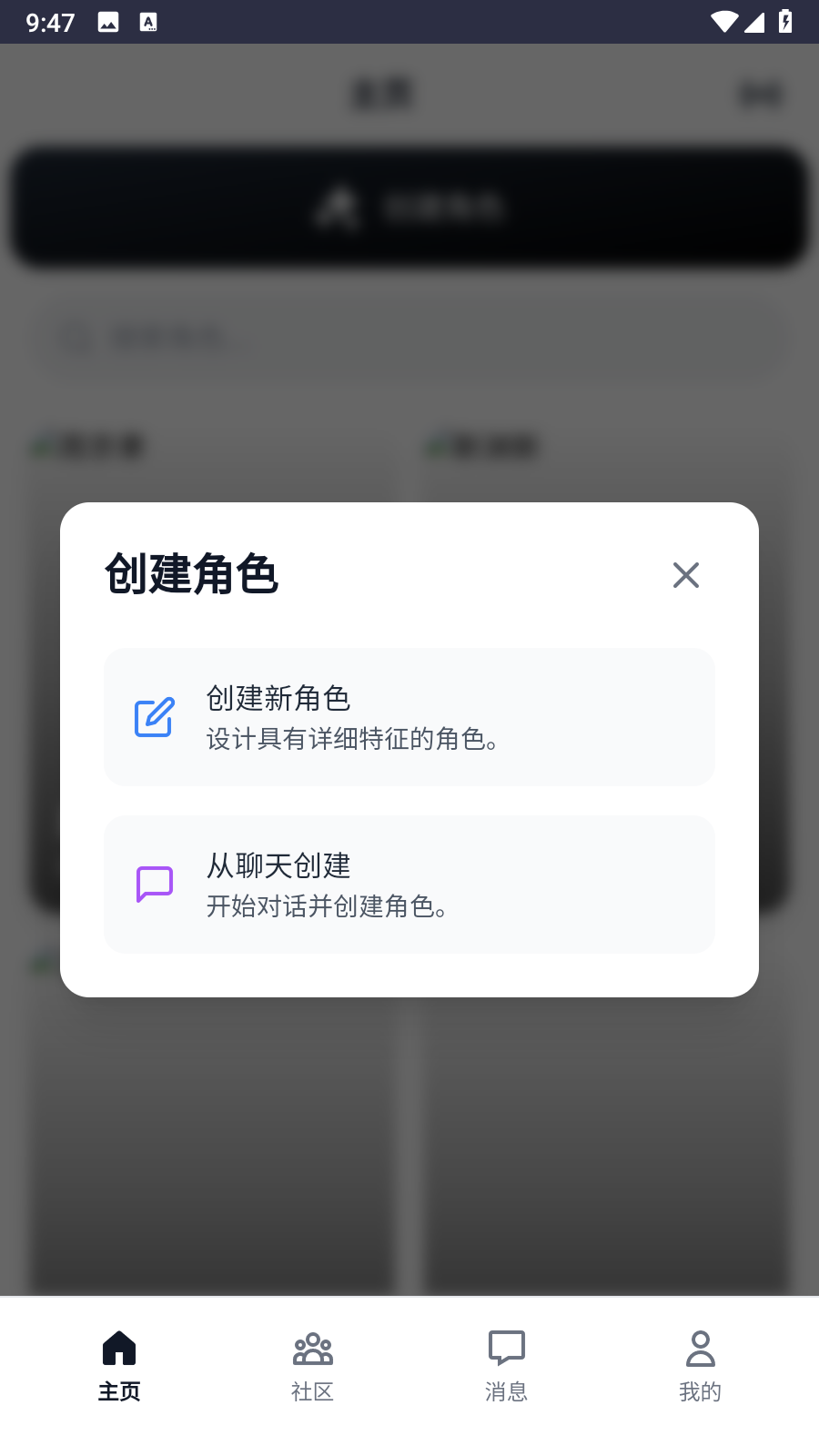Close the 创建角色 dialog with the X

(685, 575)
